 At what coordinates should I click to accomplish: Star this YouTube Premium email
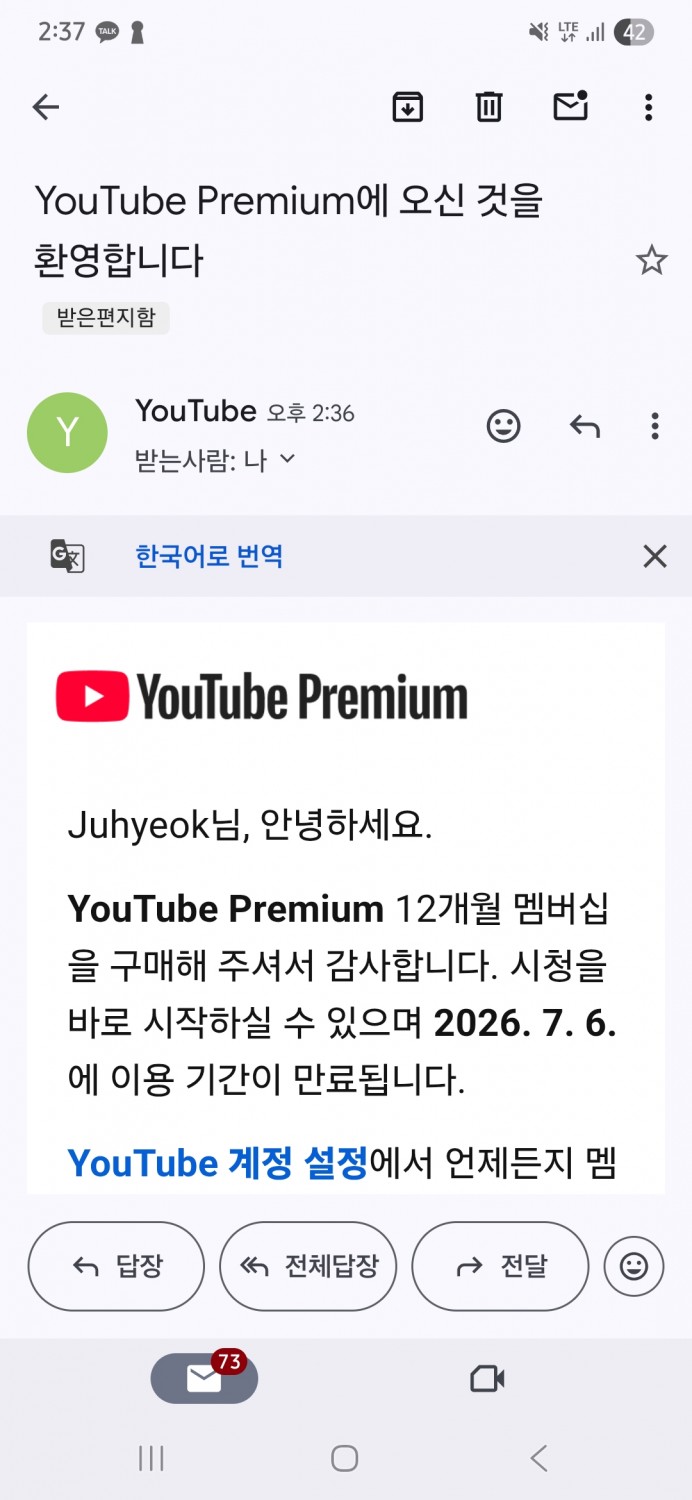(x=652, y=261)
